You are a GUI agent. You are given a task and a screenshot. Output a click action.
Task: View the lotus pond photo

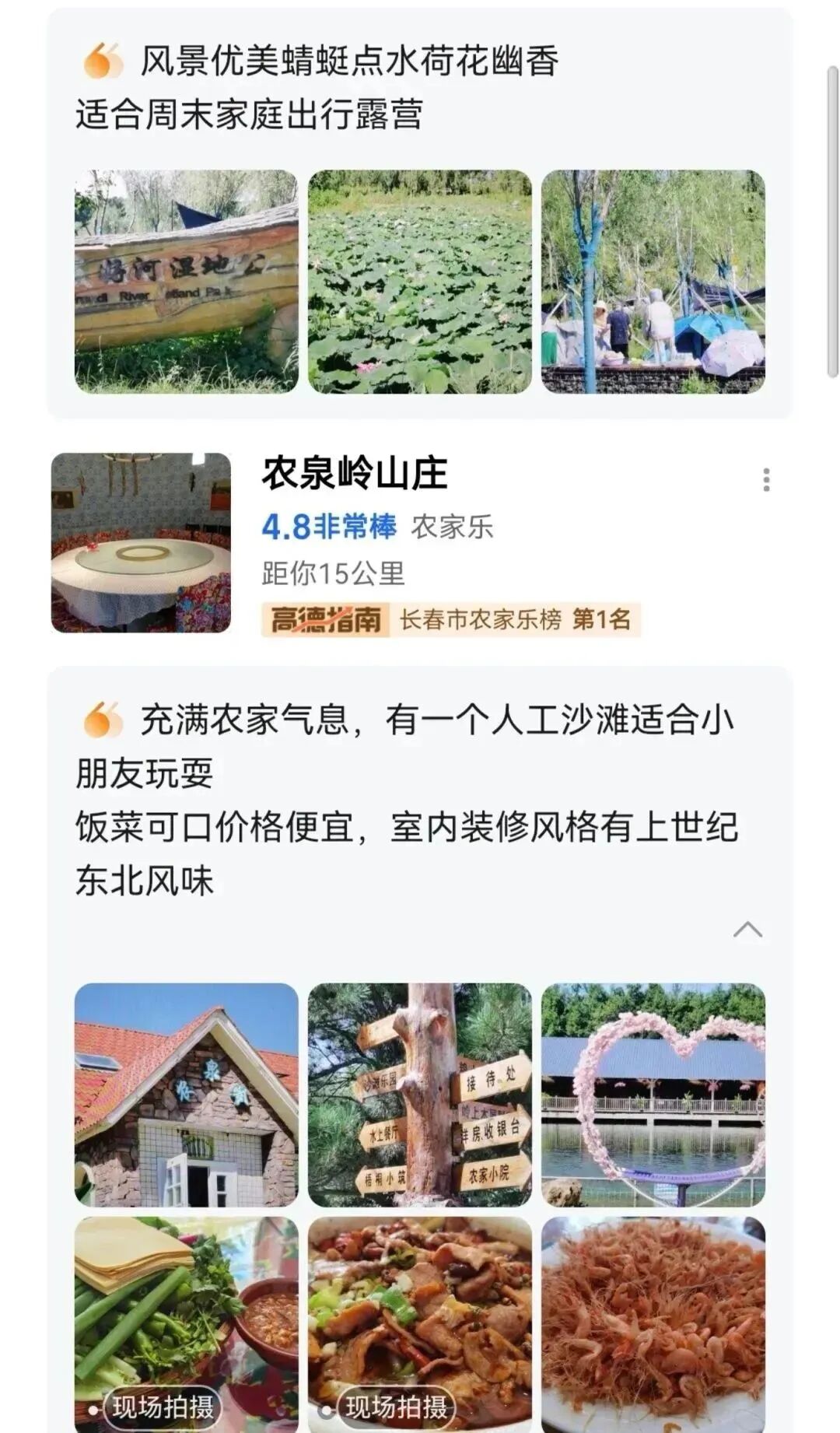click(419, 281)
